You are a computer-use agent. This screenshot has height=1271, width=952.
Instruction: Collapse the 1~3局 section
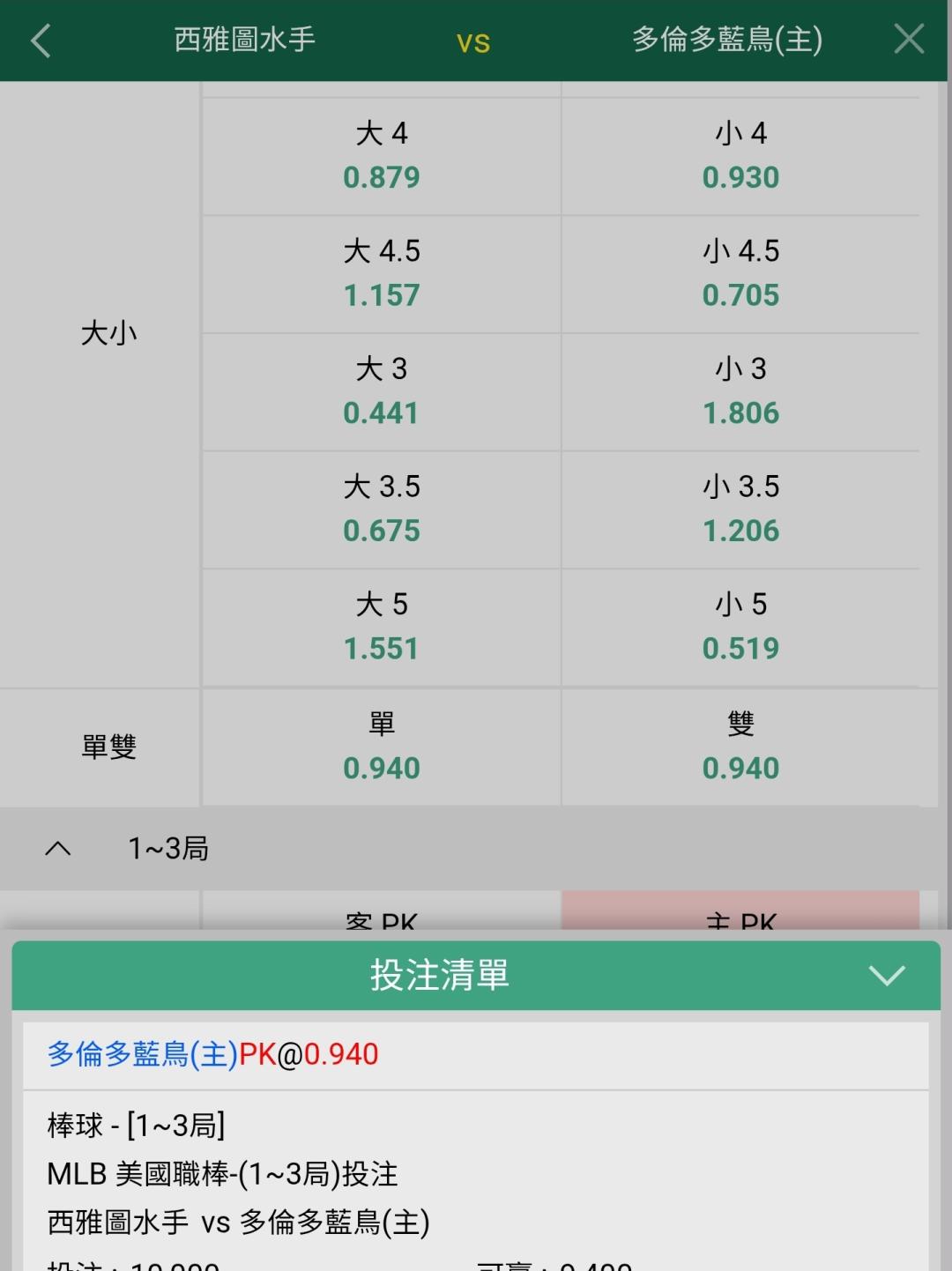pos(58,849)
